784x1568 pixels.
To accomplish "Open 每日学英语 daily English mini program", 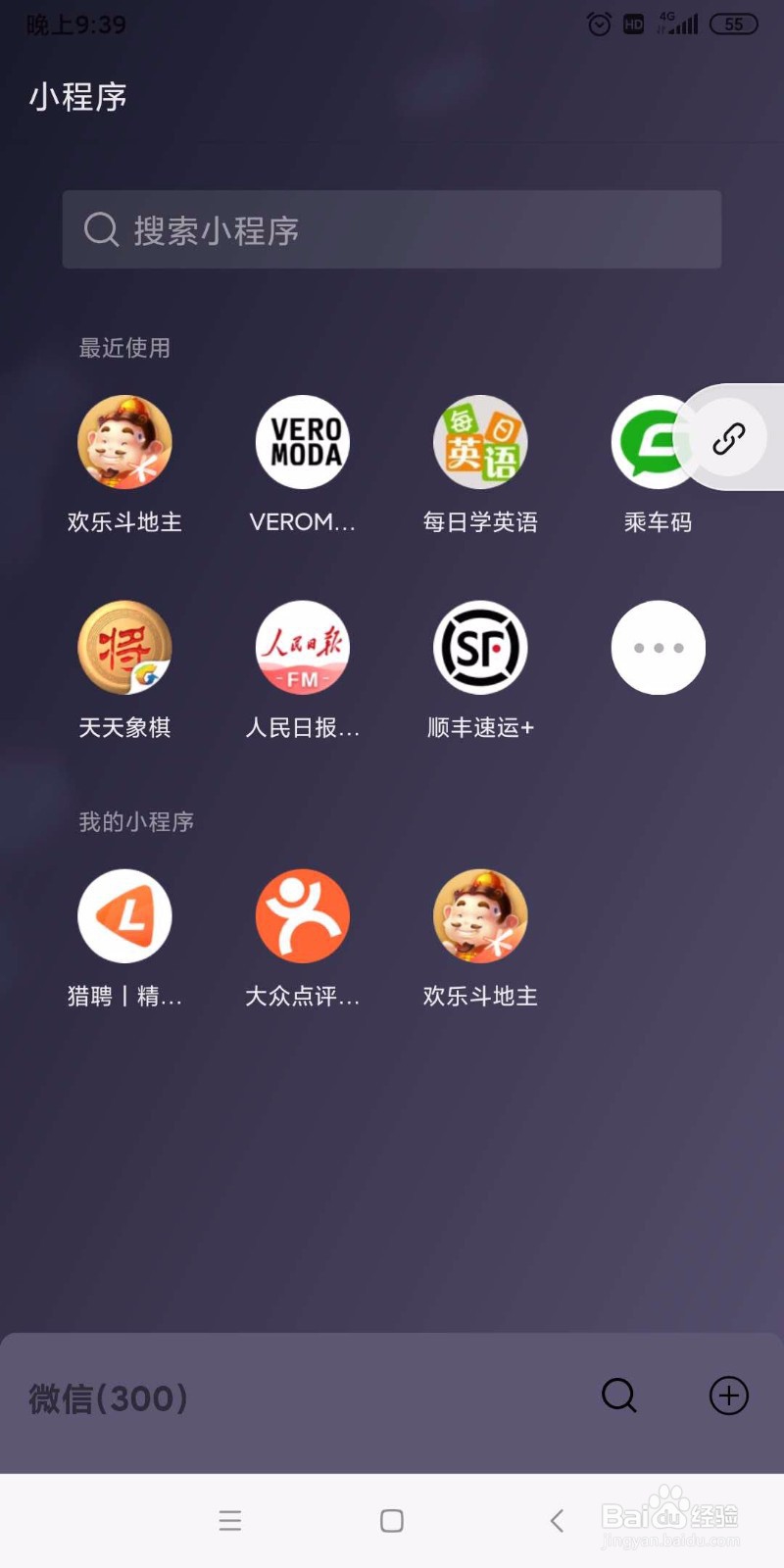I will 479,443.
